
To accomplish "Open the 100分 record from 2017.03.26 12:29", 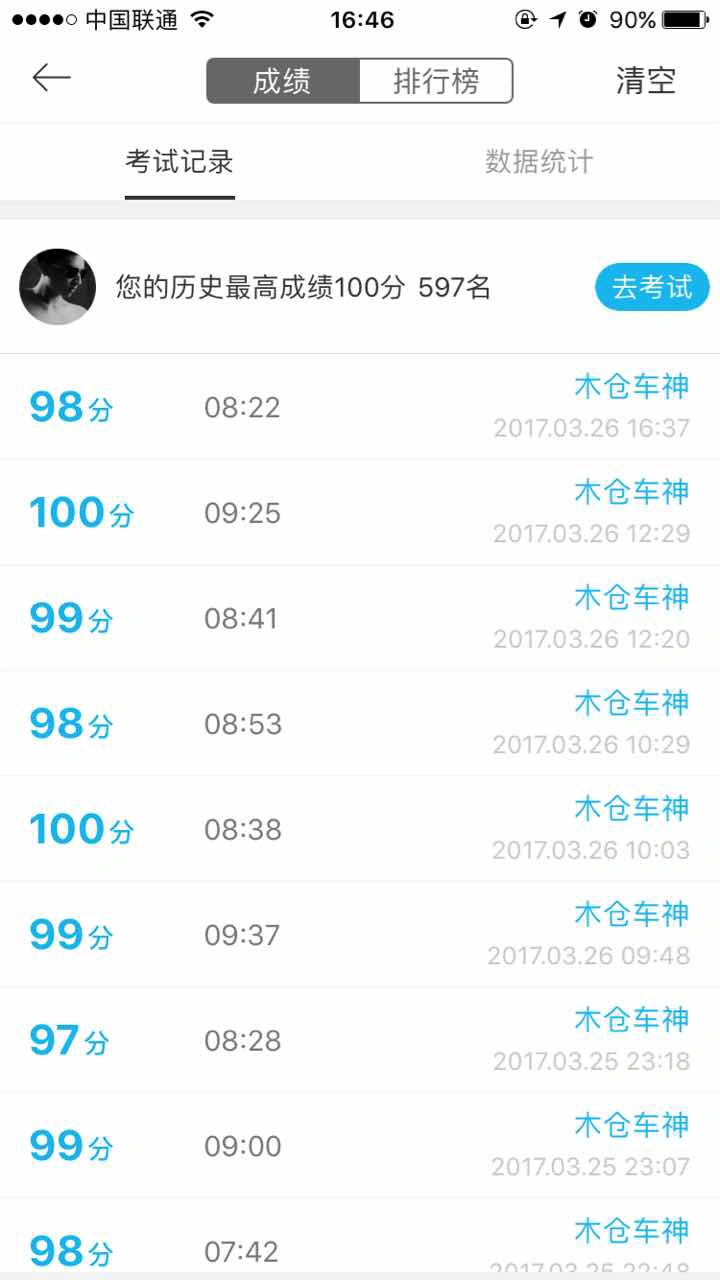I will (360, 513).
